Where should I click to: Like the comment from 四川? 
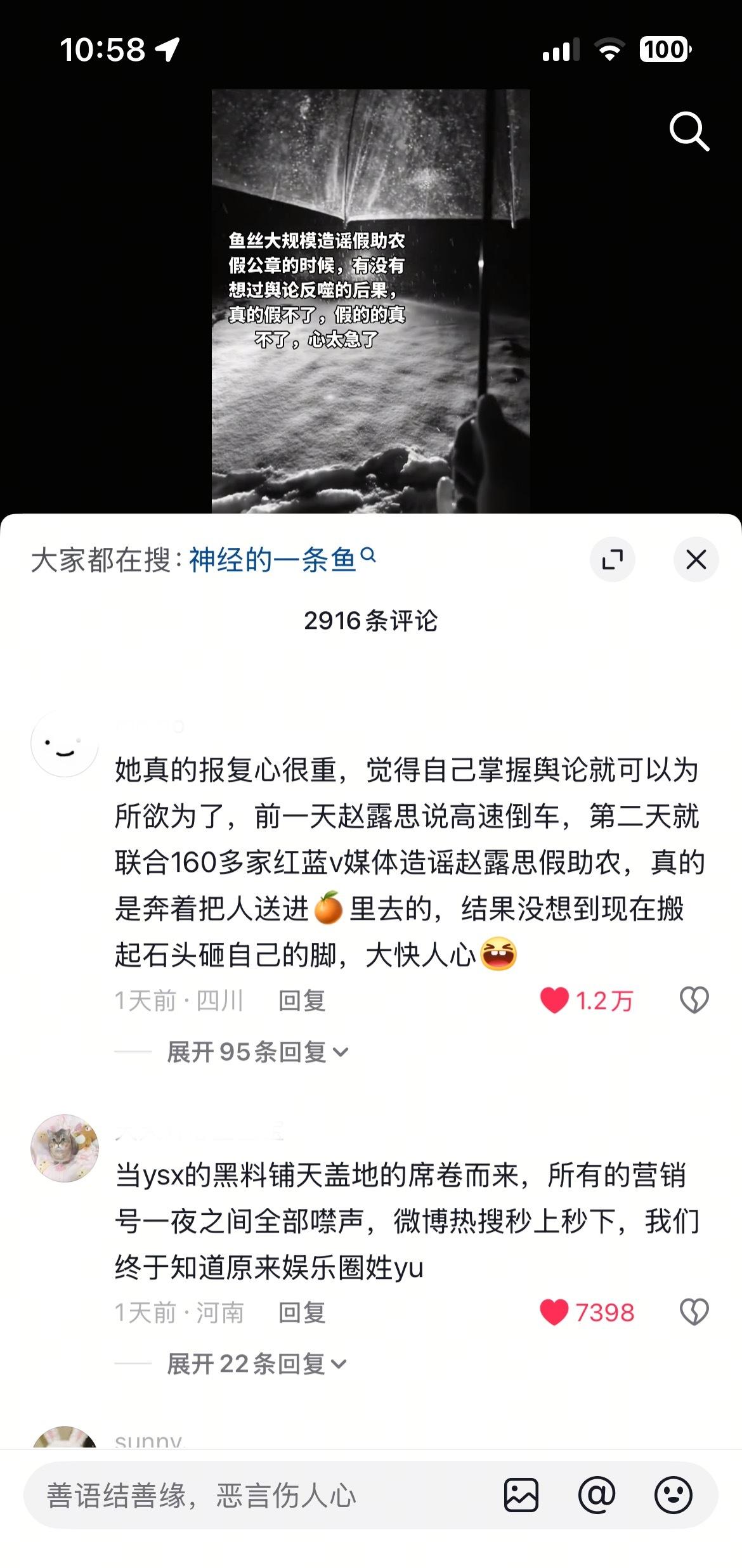[x=554, y=1001]
